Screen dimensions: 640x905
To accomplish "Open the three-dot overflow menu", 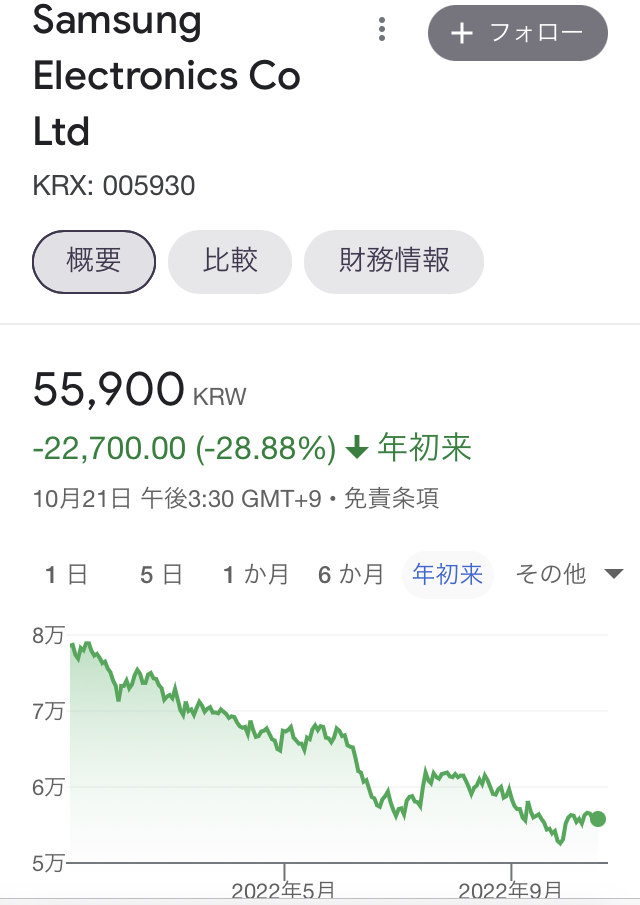I will point(382,30).
